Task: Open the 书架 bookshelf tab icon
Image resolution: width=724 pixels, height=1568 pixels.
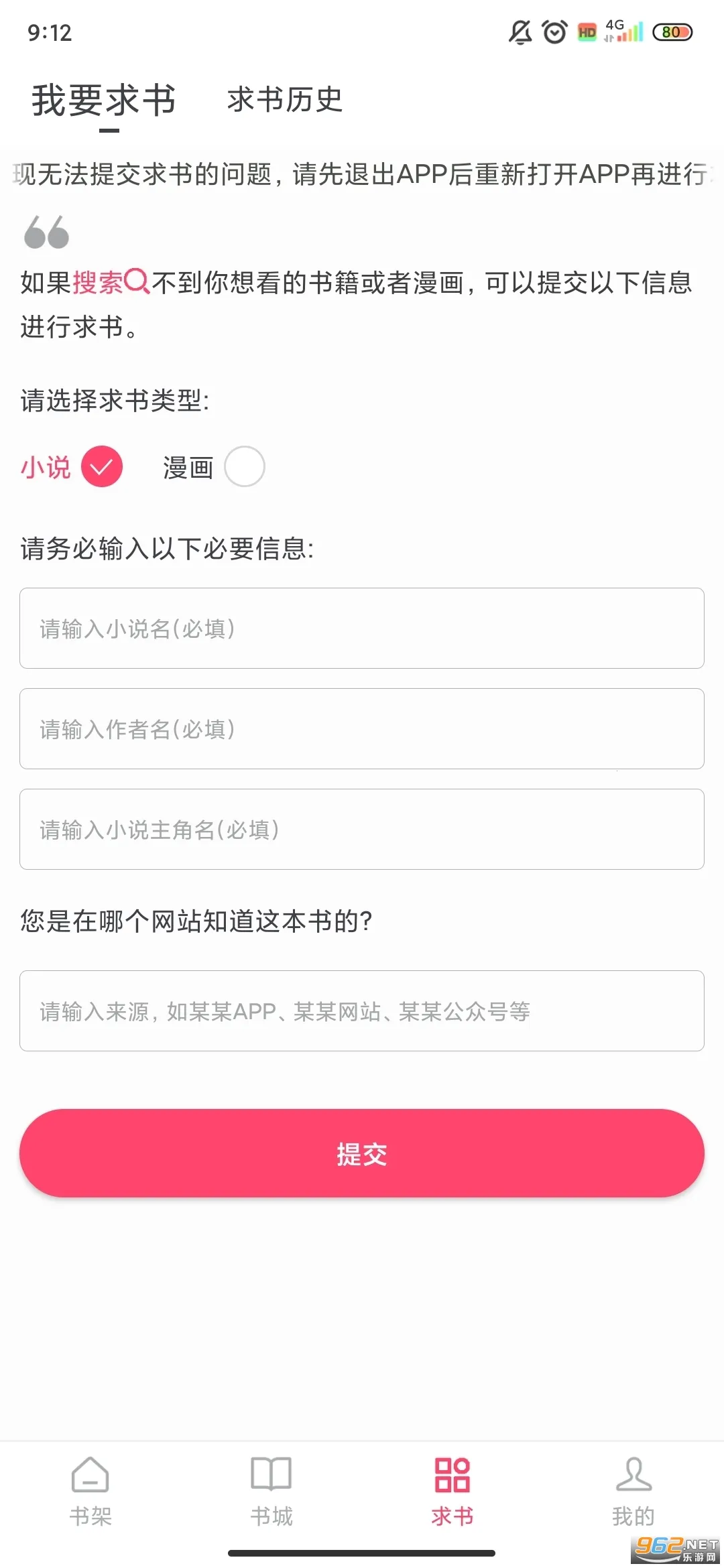Action: coord(90,1481)
